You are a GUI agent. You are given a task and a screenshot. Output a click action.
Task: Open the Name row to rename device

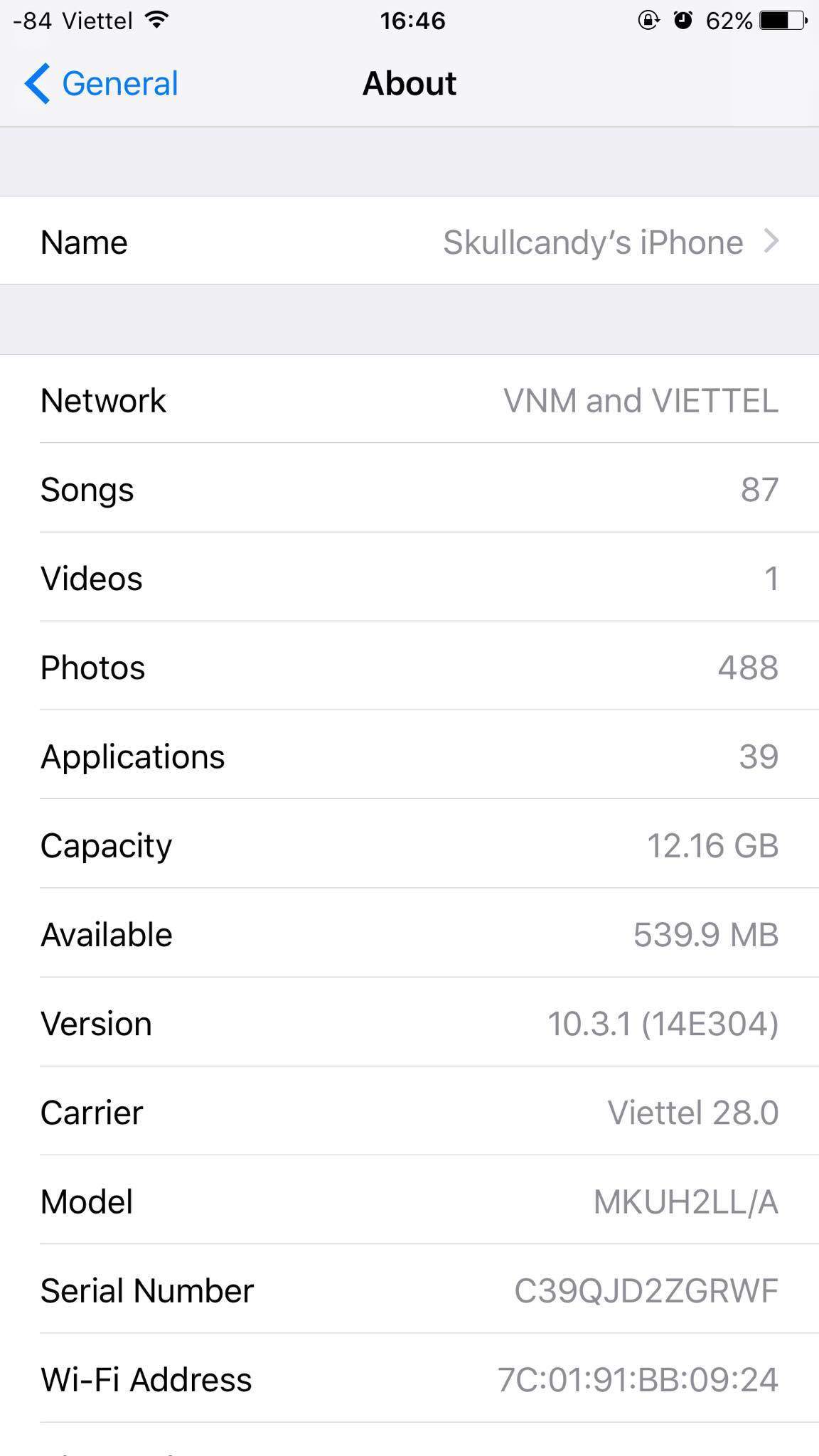tap(409, 242)
